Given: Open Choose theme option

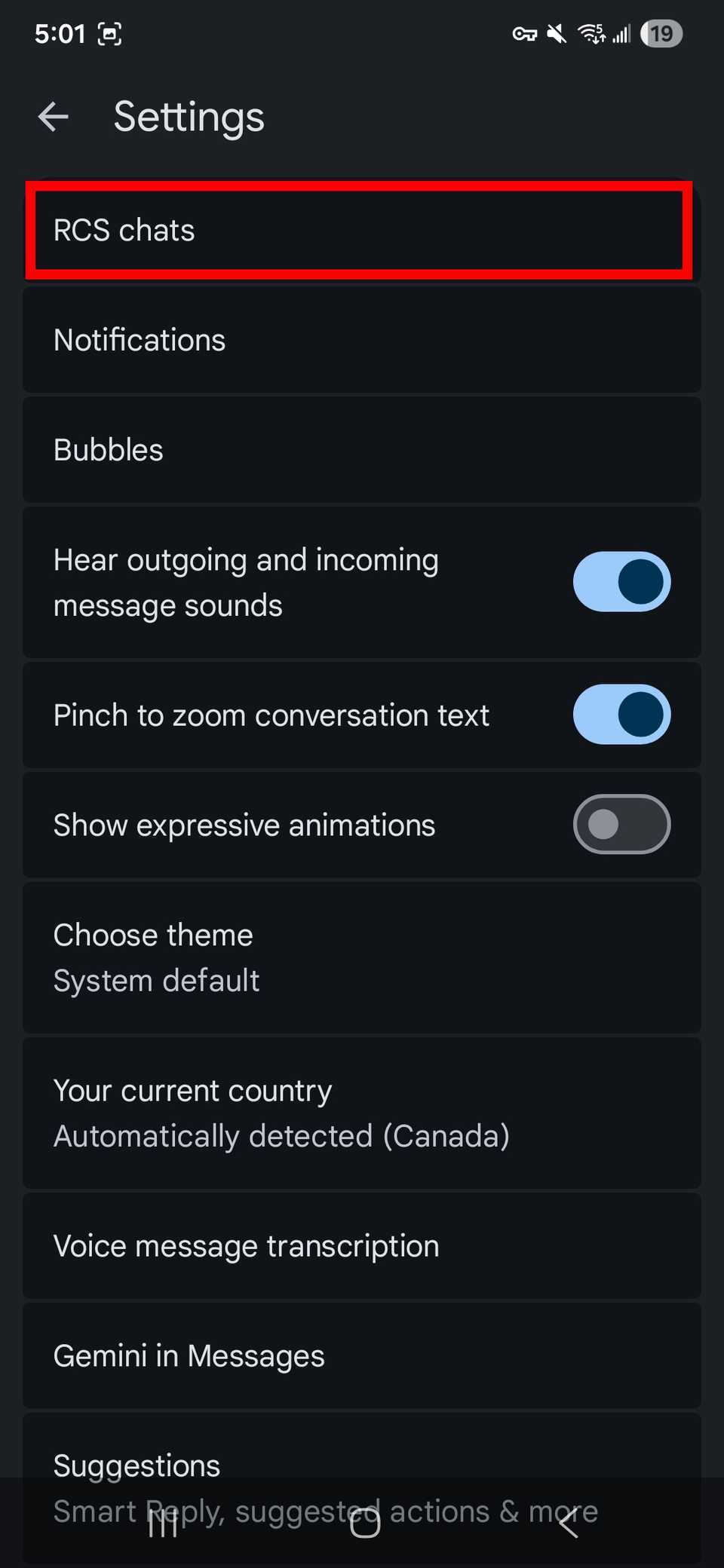Looking at the screenshot, I should click(362, 957).
